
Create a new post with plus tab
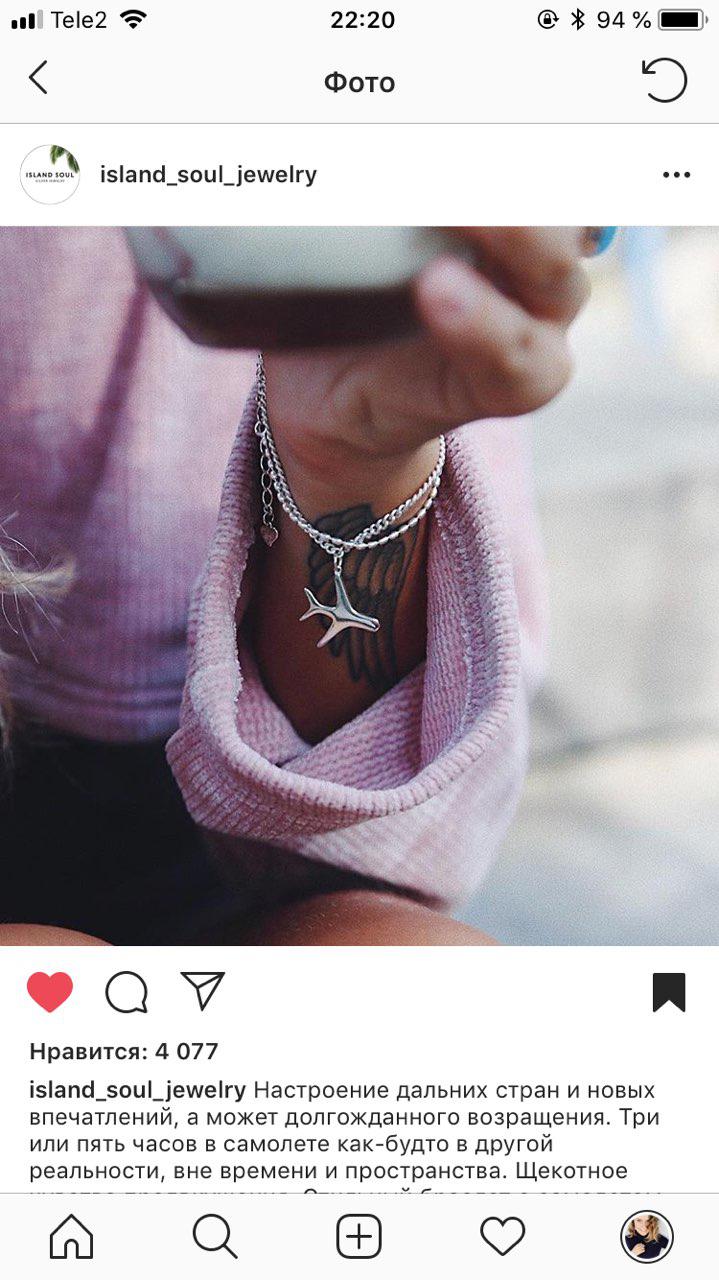pyautogui.click(x=359, y=1237)
